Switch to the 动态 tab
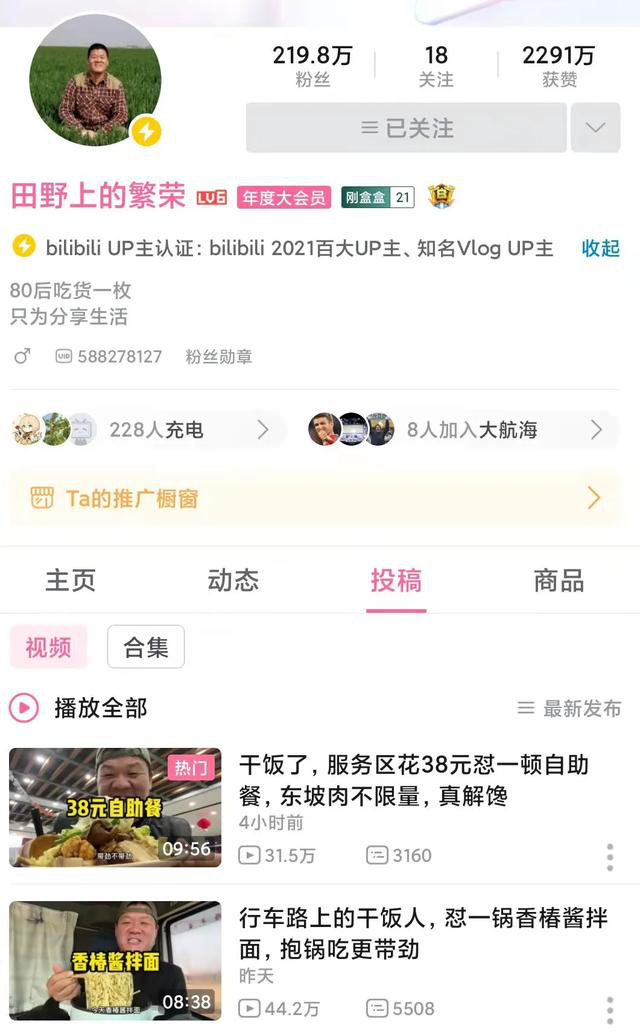This screenshot has height=1035, width=640. click(x=233, y=580)
